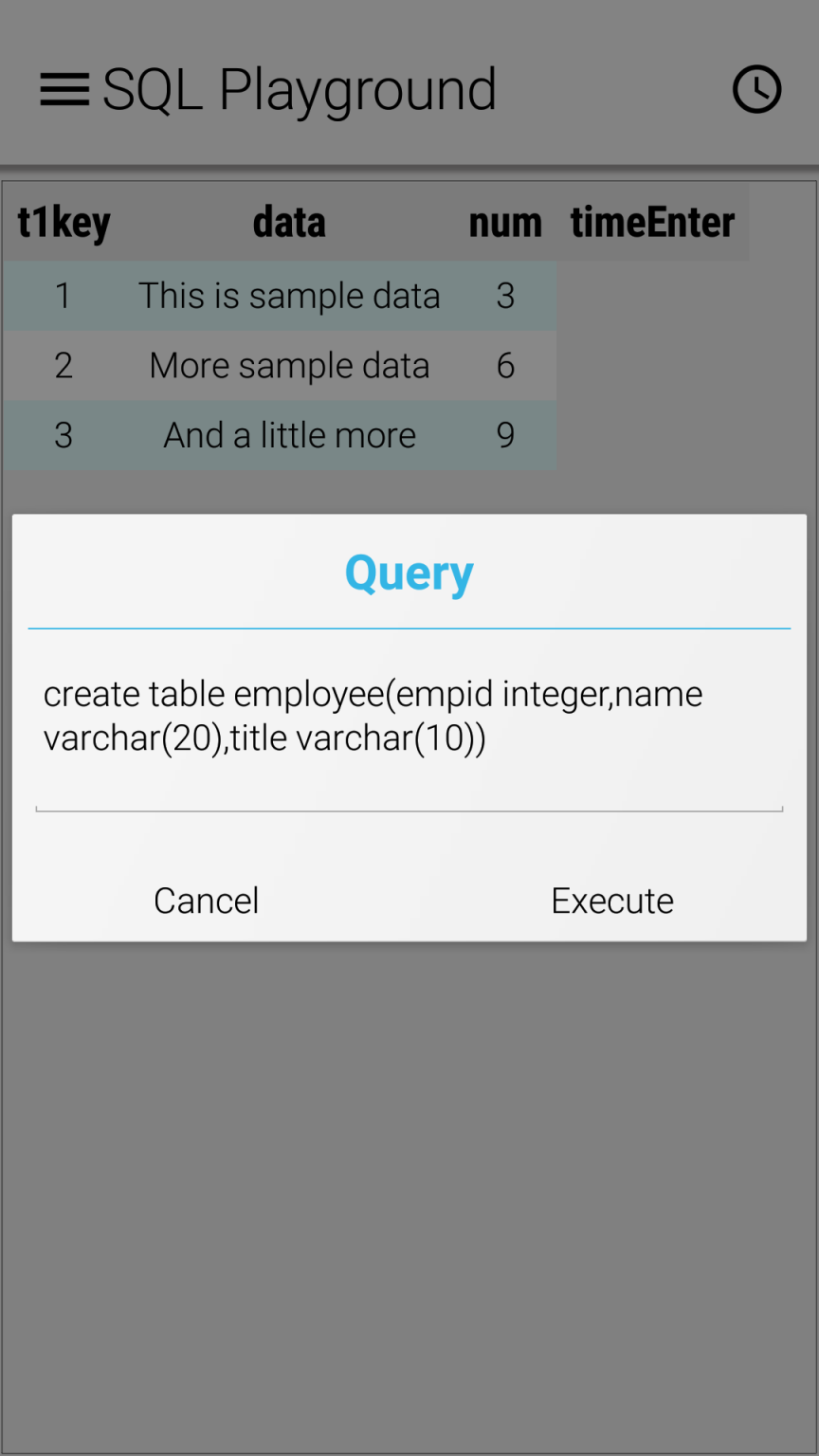This screenshot has width=819, height=1456.
Task: Cancel the Query dialog
Action: pyautogui.click(x=207, y=901)
